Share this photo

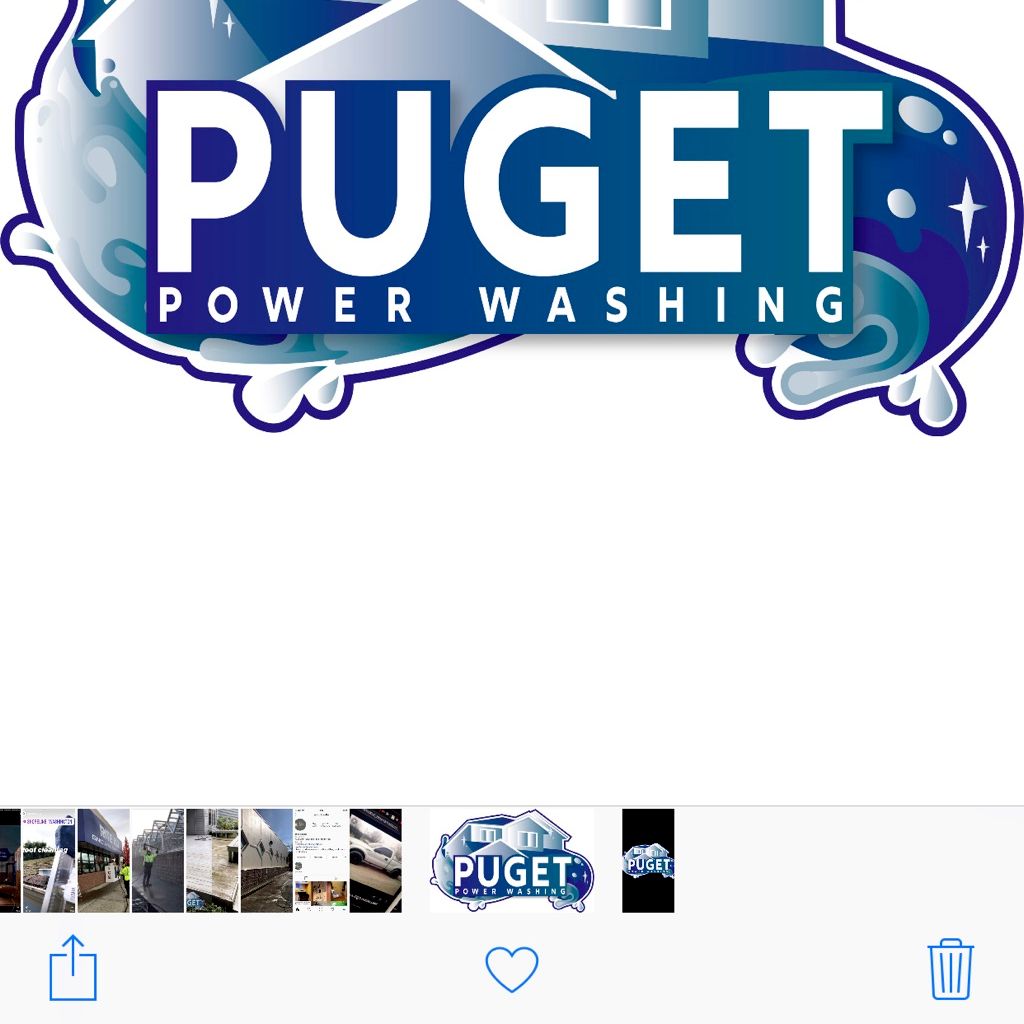tap(73, 967)
